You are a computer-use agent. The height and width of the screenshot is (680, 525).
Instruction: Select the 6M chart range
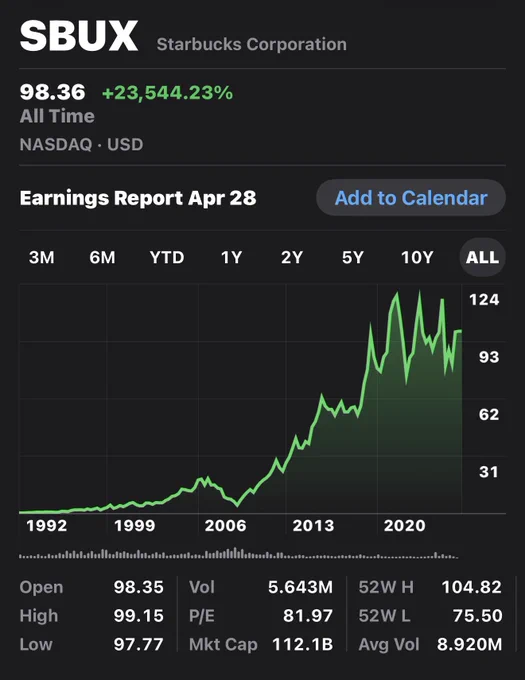(102, 258)
